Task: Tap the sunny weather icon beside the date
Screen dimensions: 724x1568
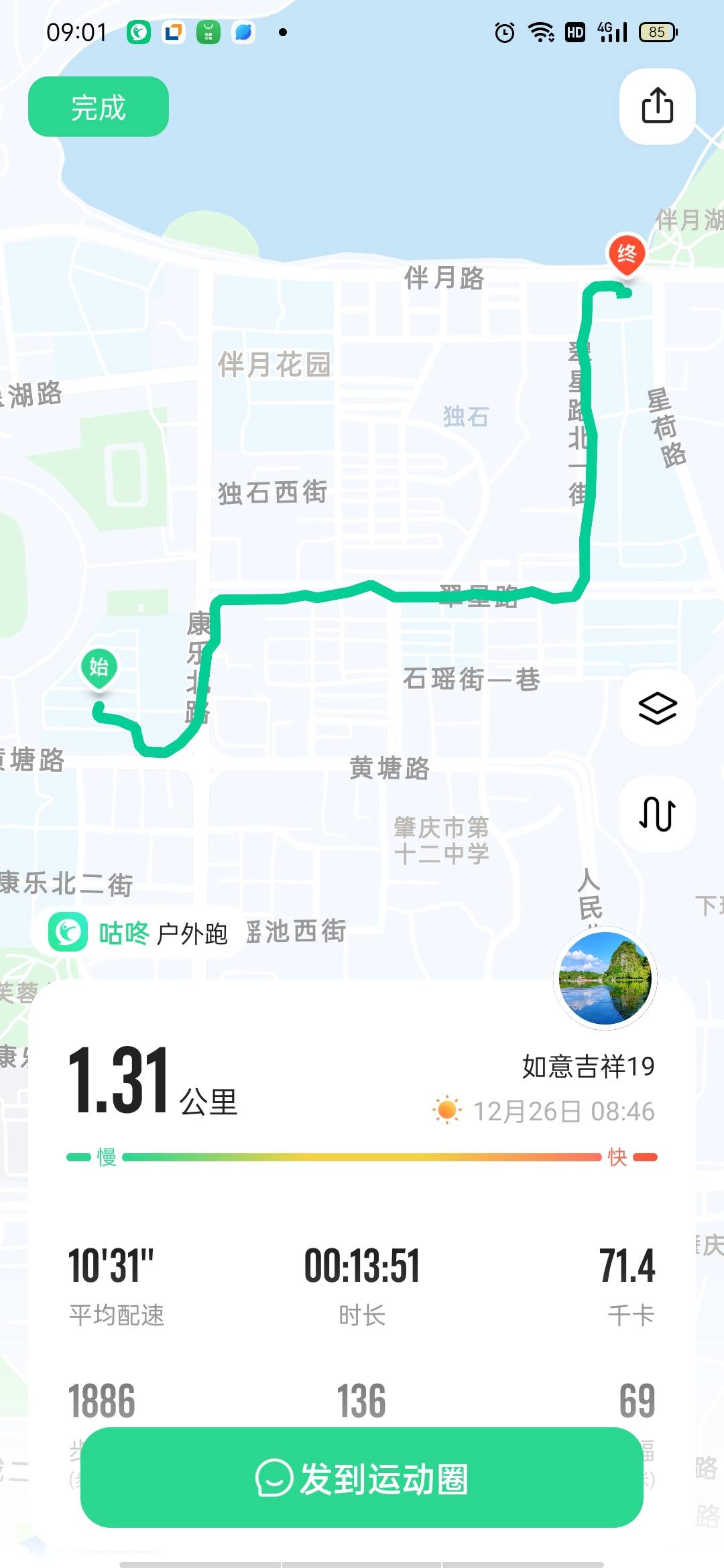Action: 448,1110
